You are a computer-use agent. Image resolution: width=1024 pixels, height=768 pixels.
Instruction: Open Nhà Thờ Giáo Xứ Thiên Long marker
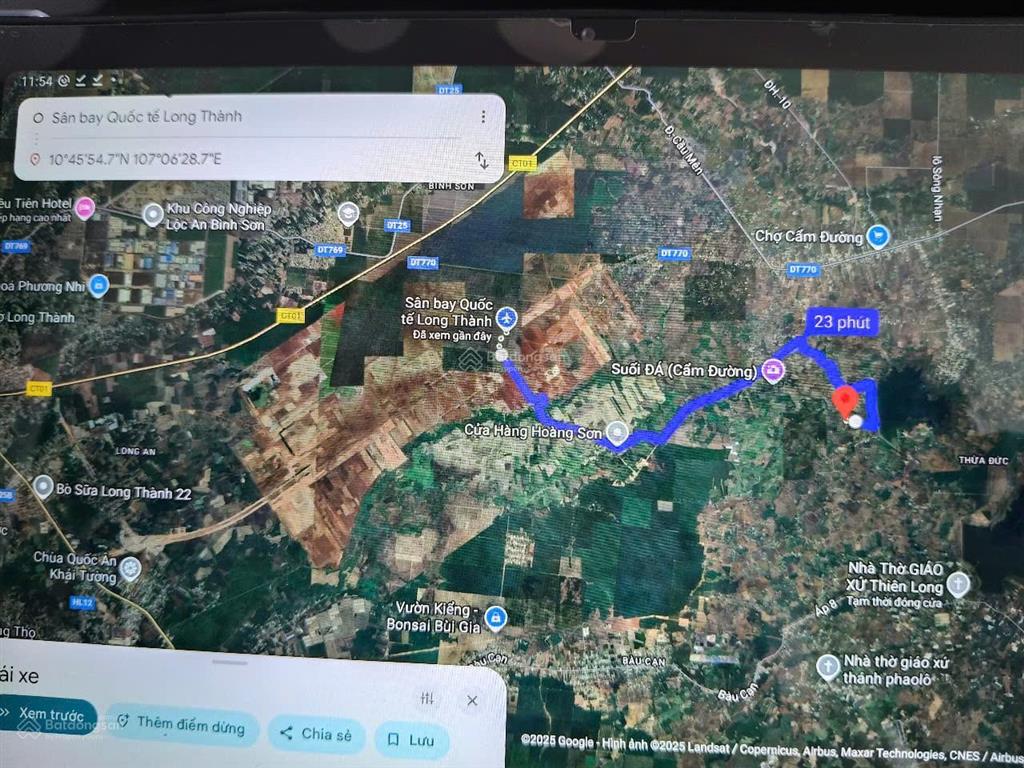958,584
